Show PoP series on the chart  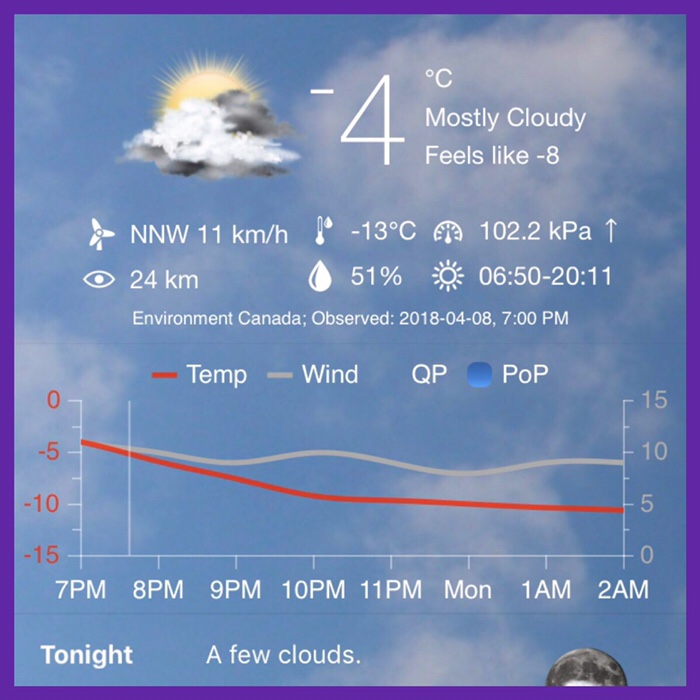[508, 375]
